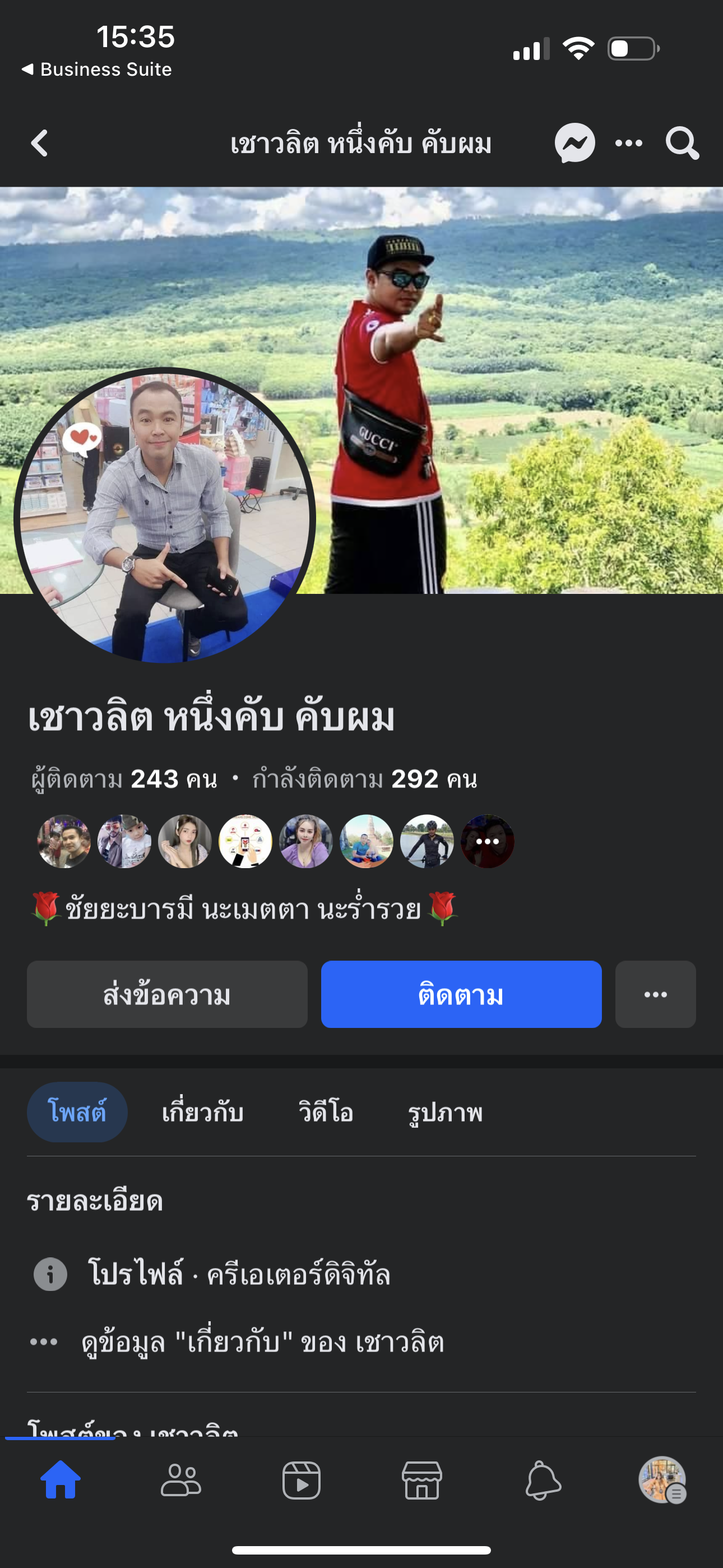Switch to the รูปภาพ tab

(x=445, y=1112)
